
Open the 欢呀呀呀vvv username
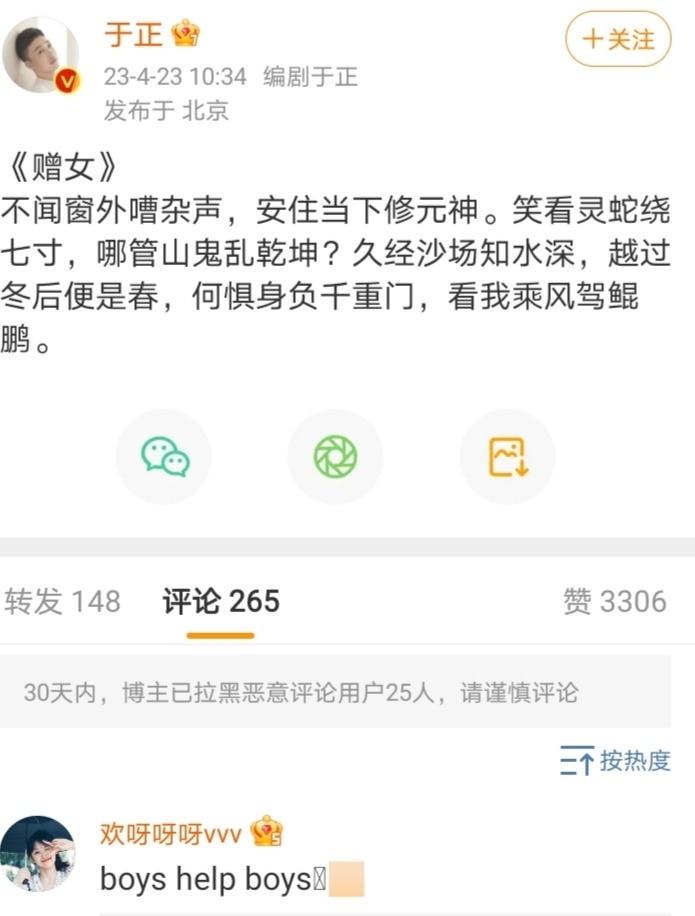(171, 832)
